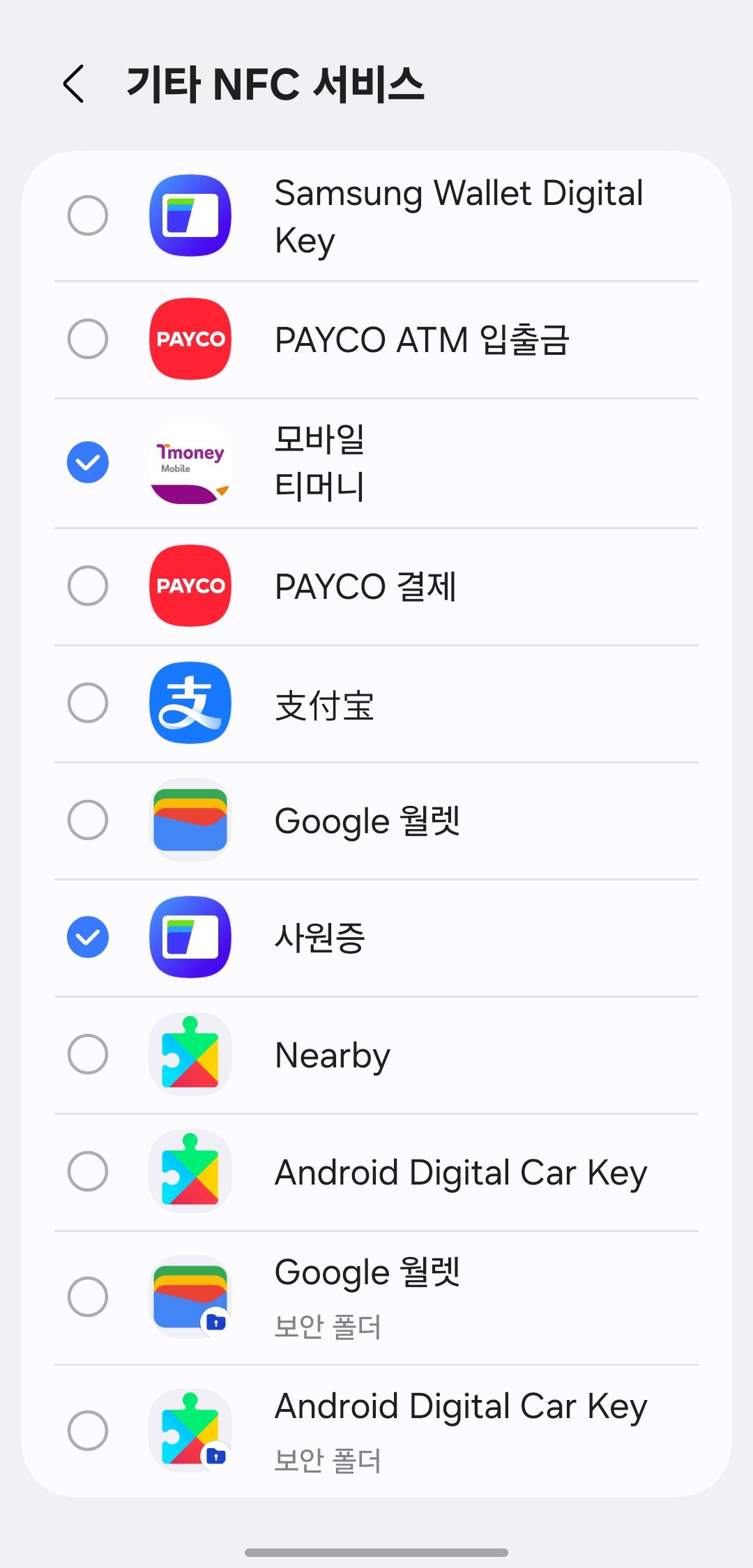Click the PAYCO 결제 app icon
This screenshot has height=1568, width=753.
(x=190, y=586)
